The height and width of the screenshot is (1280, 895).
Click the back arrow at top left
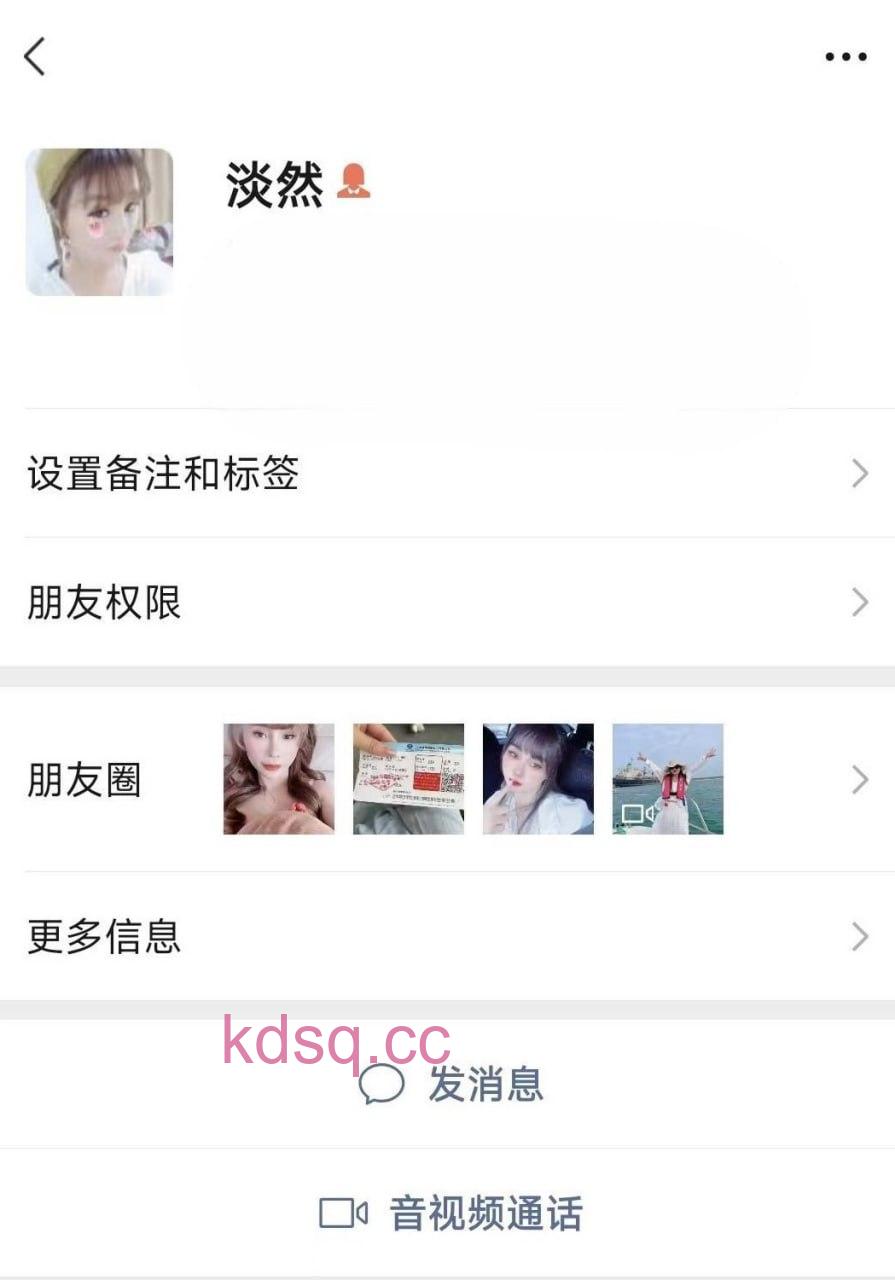[x=36, y=57]
